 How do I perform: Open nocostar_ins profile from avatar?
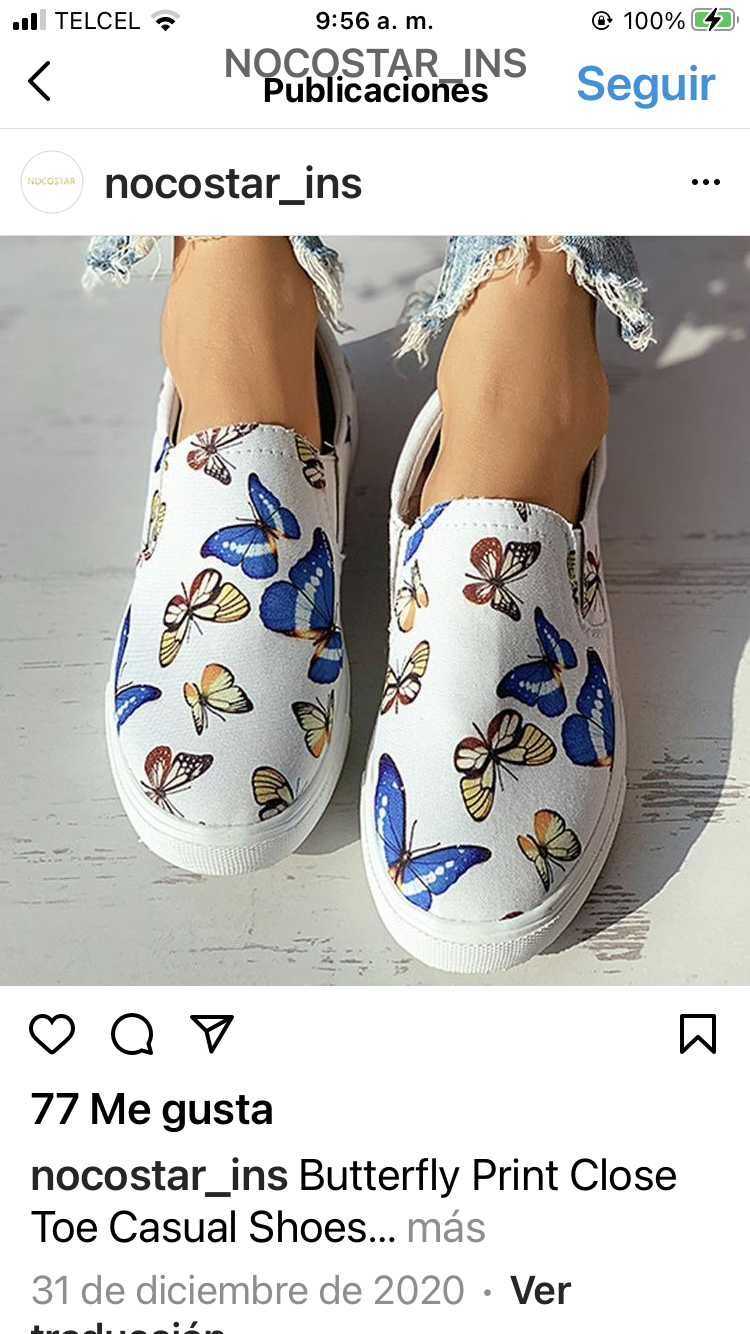(52, 182)
